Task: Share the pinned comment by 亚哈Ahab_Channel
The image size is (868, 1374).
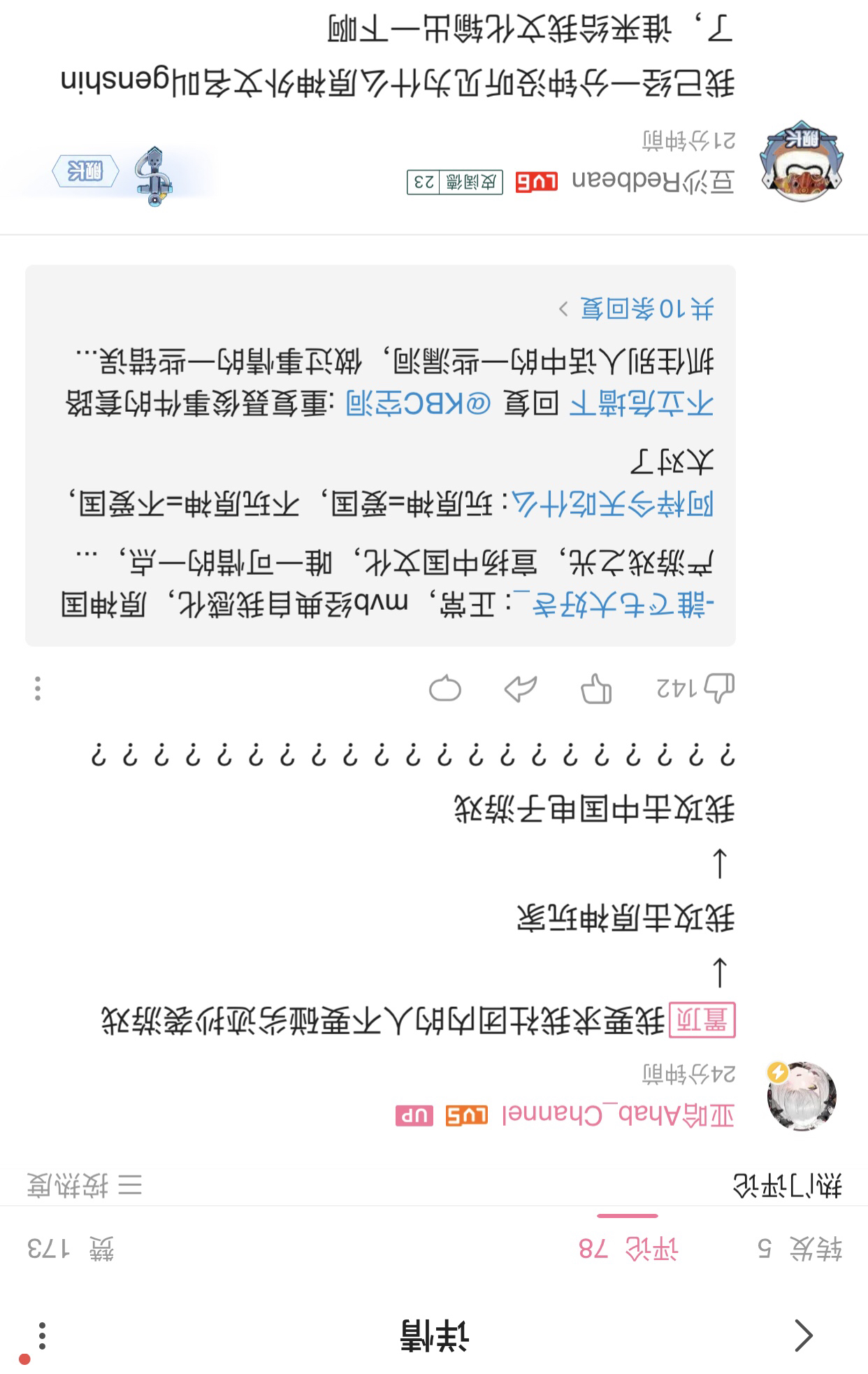Action: point(521,689)
